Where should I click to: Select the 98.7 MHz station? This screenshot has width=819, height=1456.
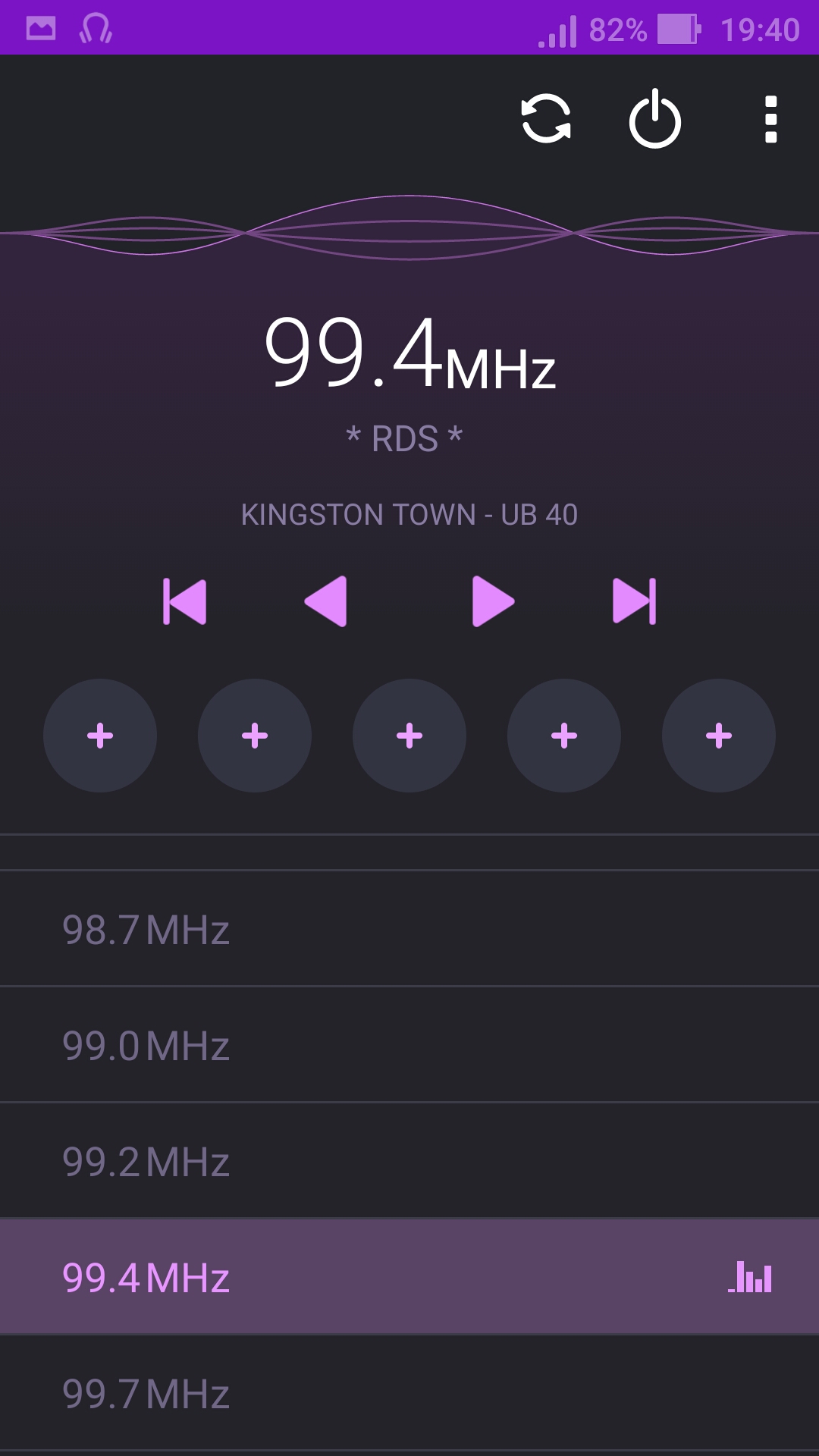(409, 929)
